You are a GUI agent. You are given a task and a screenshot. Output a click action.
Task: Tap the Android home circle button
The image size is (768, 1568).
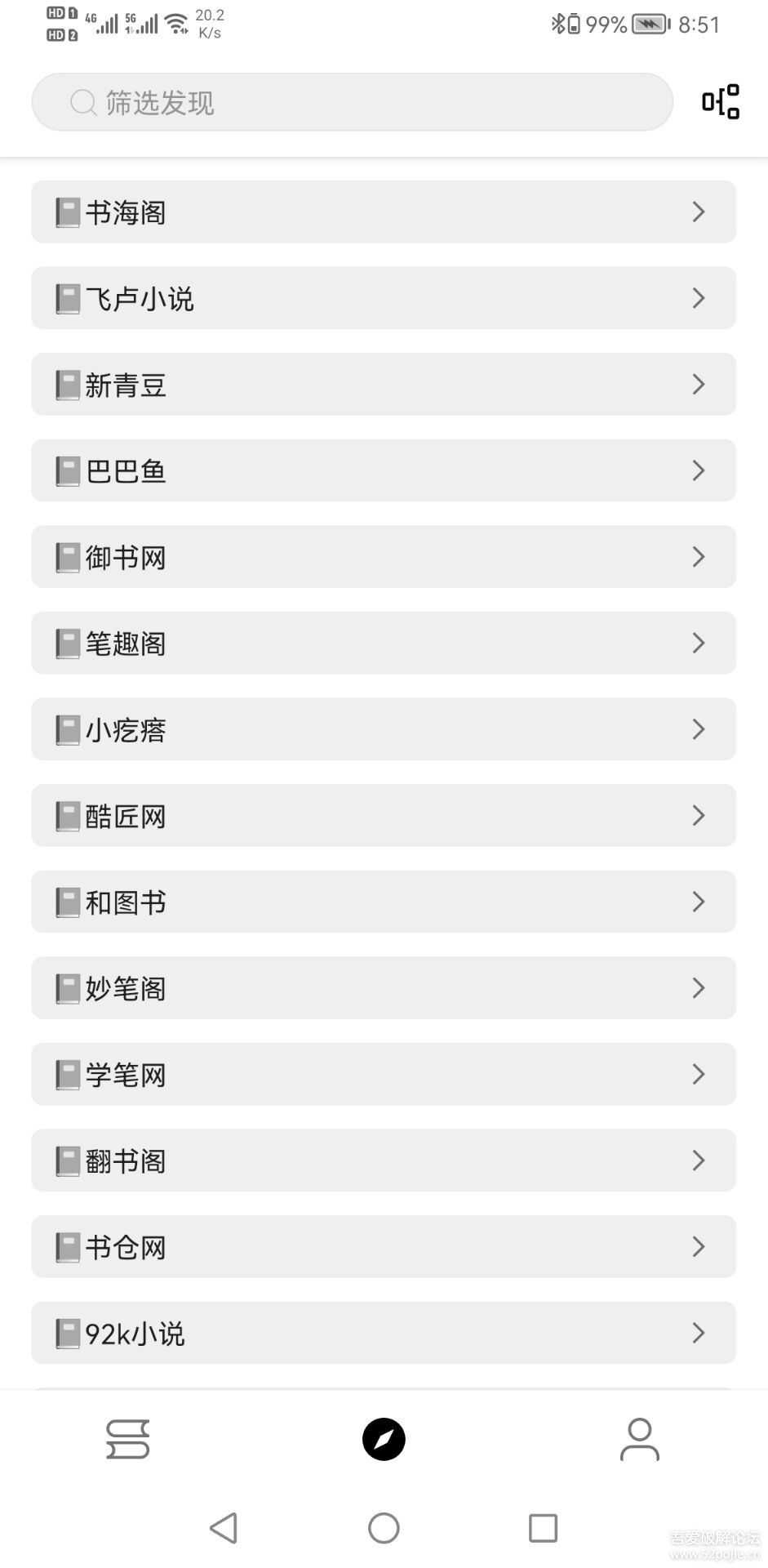384,1528
